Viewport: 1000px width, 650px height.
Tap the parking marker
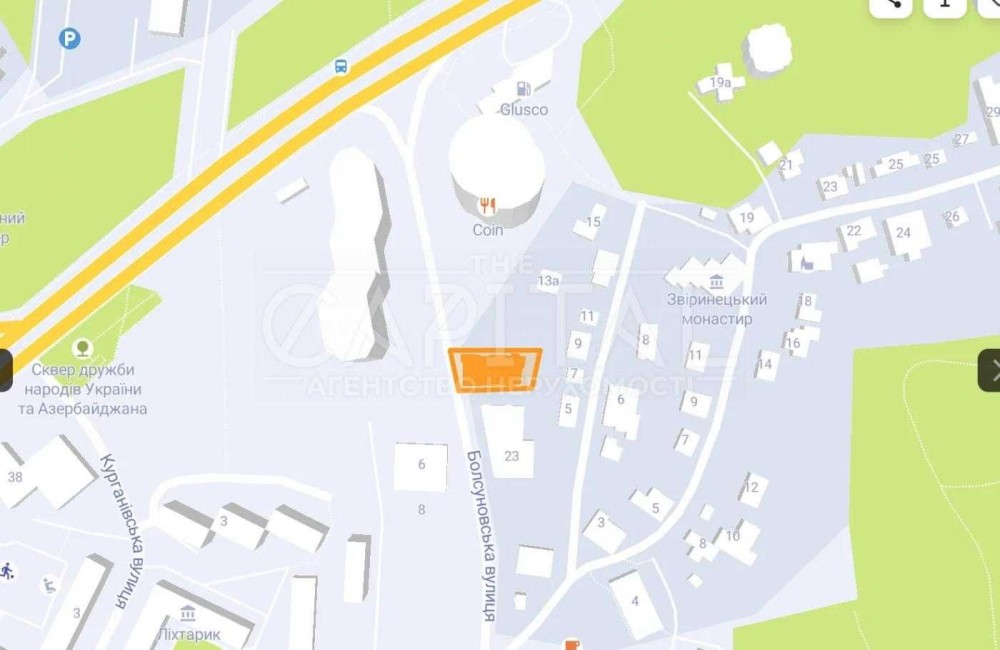(x=69, y=39)
